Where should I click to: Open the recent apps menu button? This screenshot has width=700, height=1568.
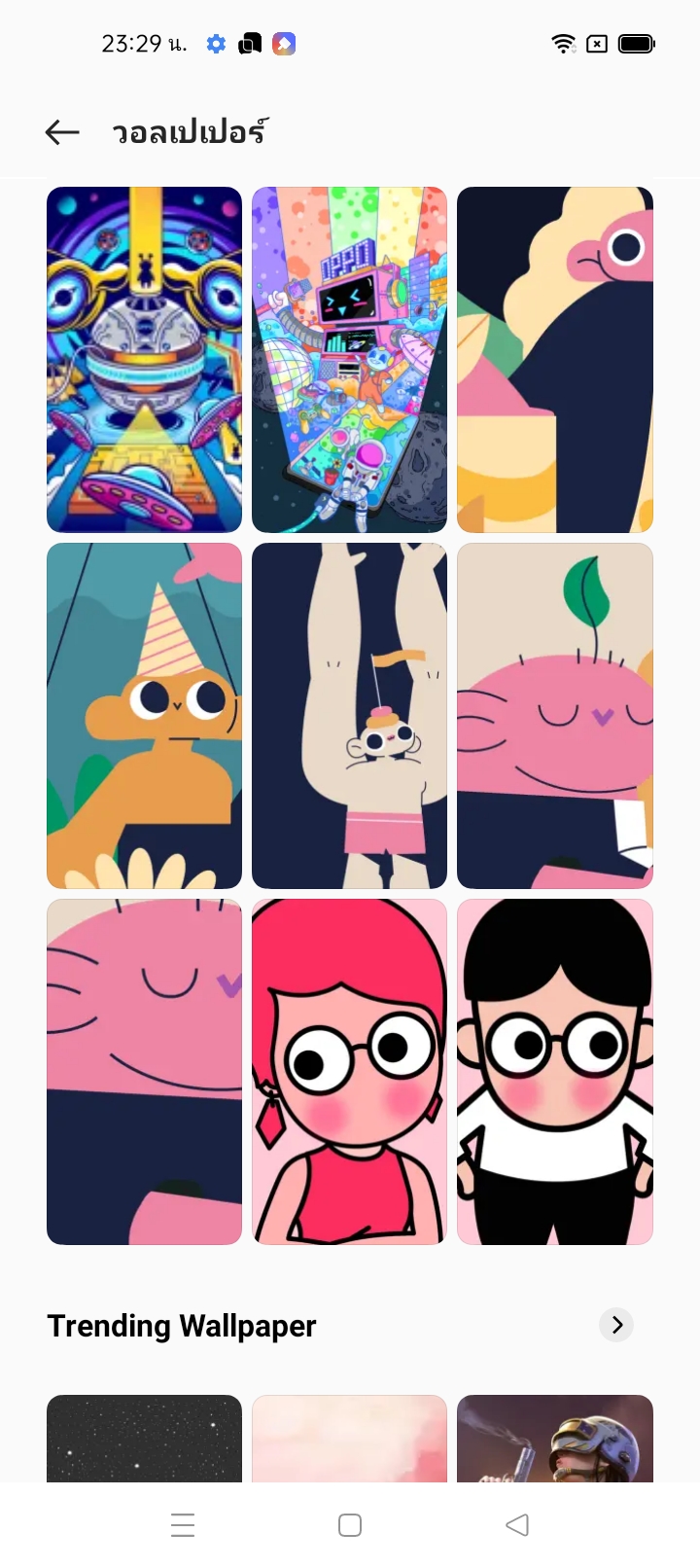click(183, 1525)
